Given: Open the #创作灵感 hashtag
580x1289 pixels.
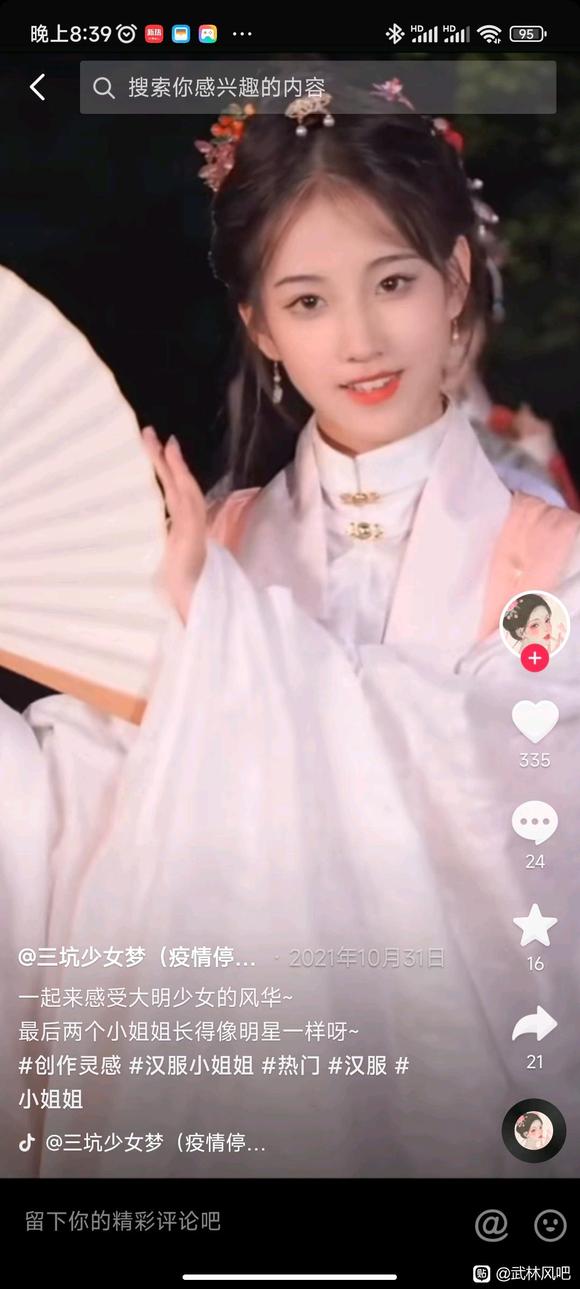Looking at the screenshot, I should click(68, 1065).
